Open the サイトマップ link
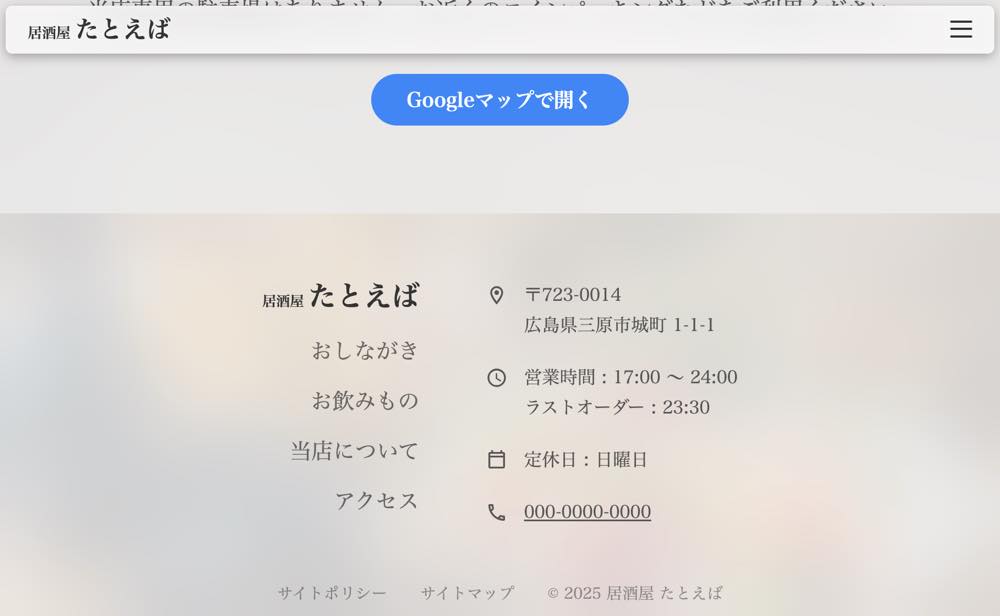Viewport: 1000px width, 616px height. (x=466, y=592)
